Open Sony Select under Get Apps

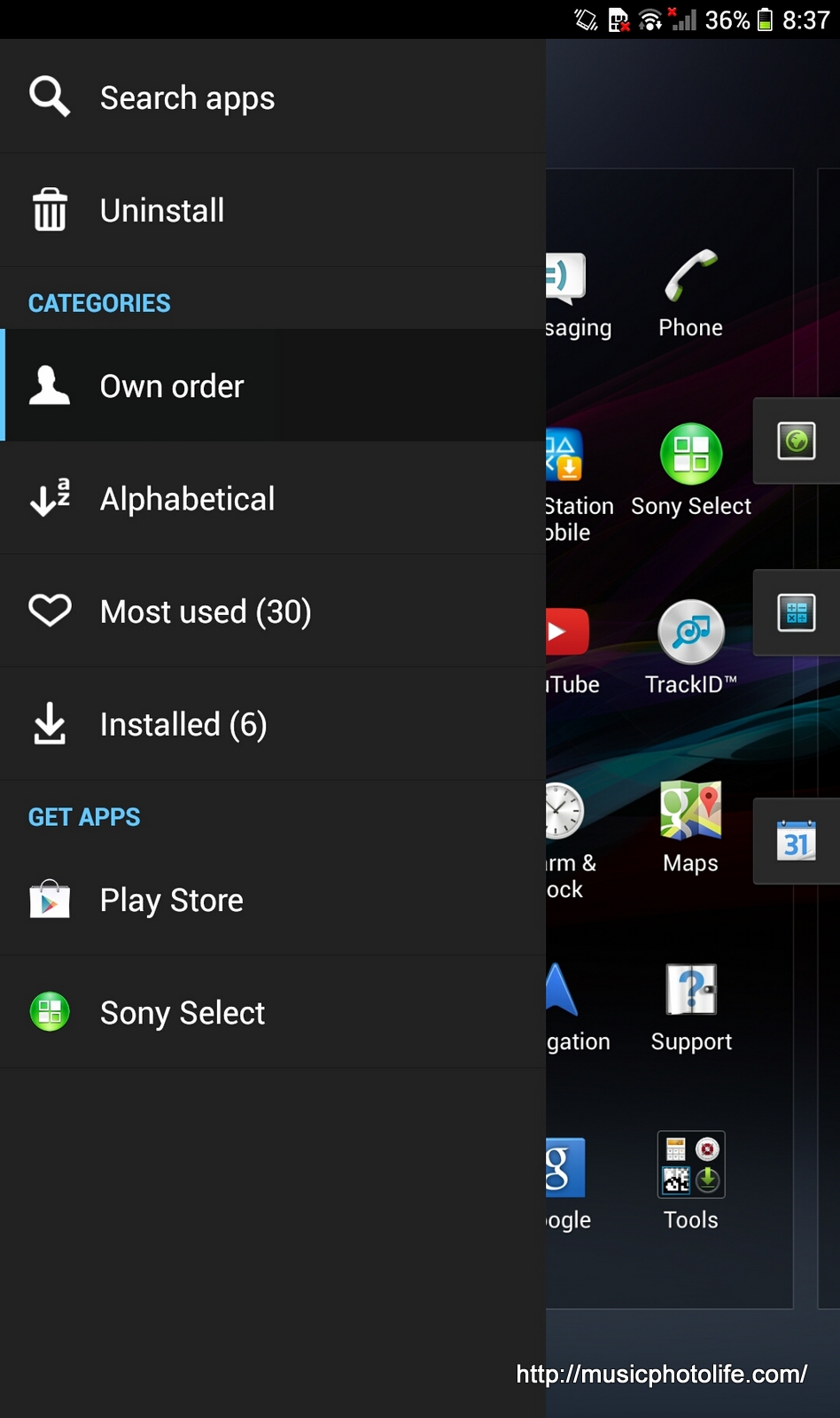[x=182, y=1013]
